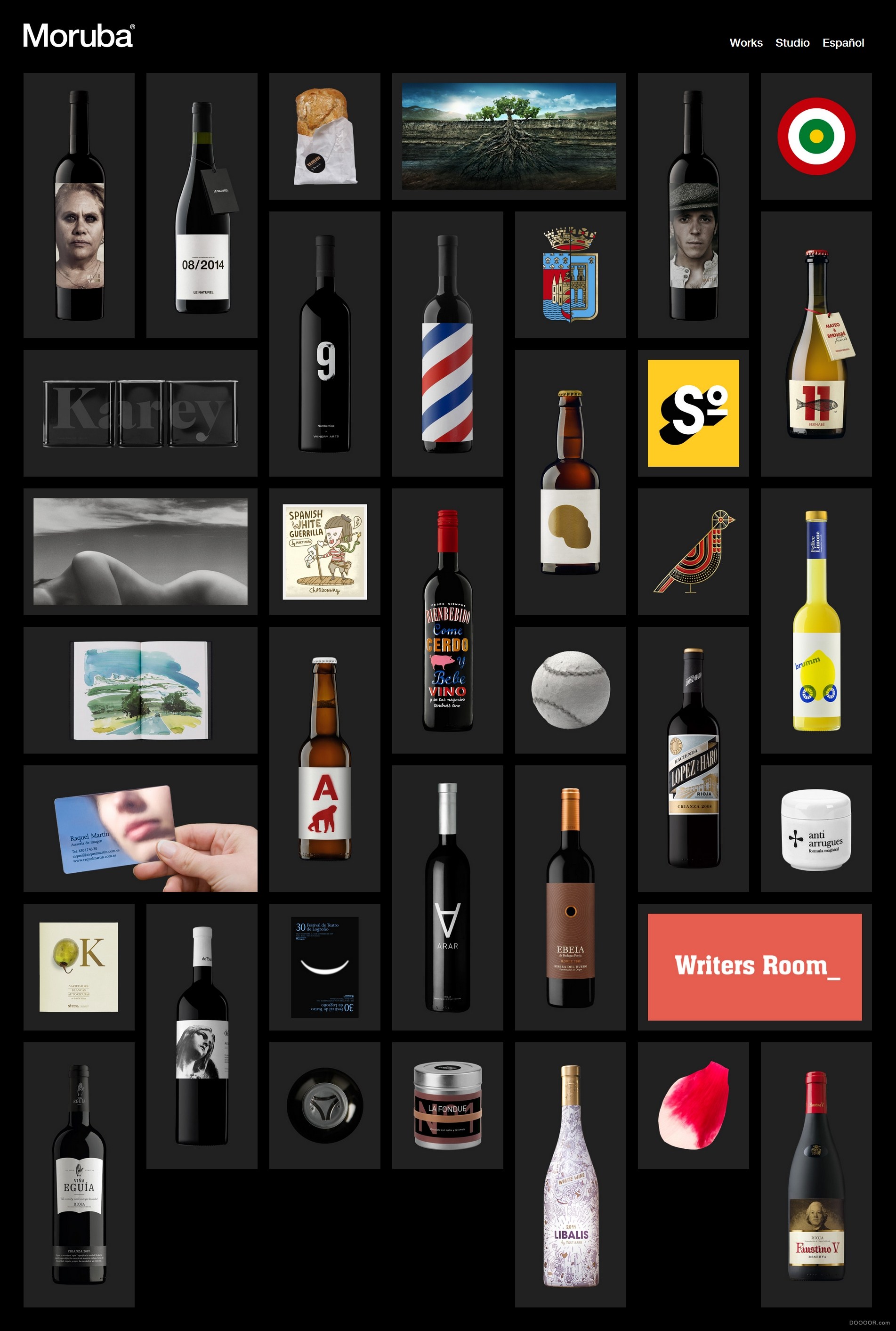
Task: View the anti arrugues cream jar project
Action: pyautogui.click(x=816, y=828)
